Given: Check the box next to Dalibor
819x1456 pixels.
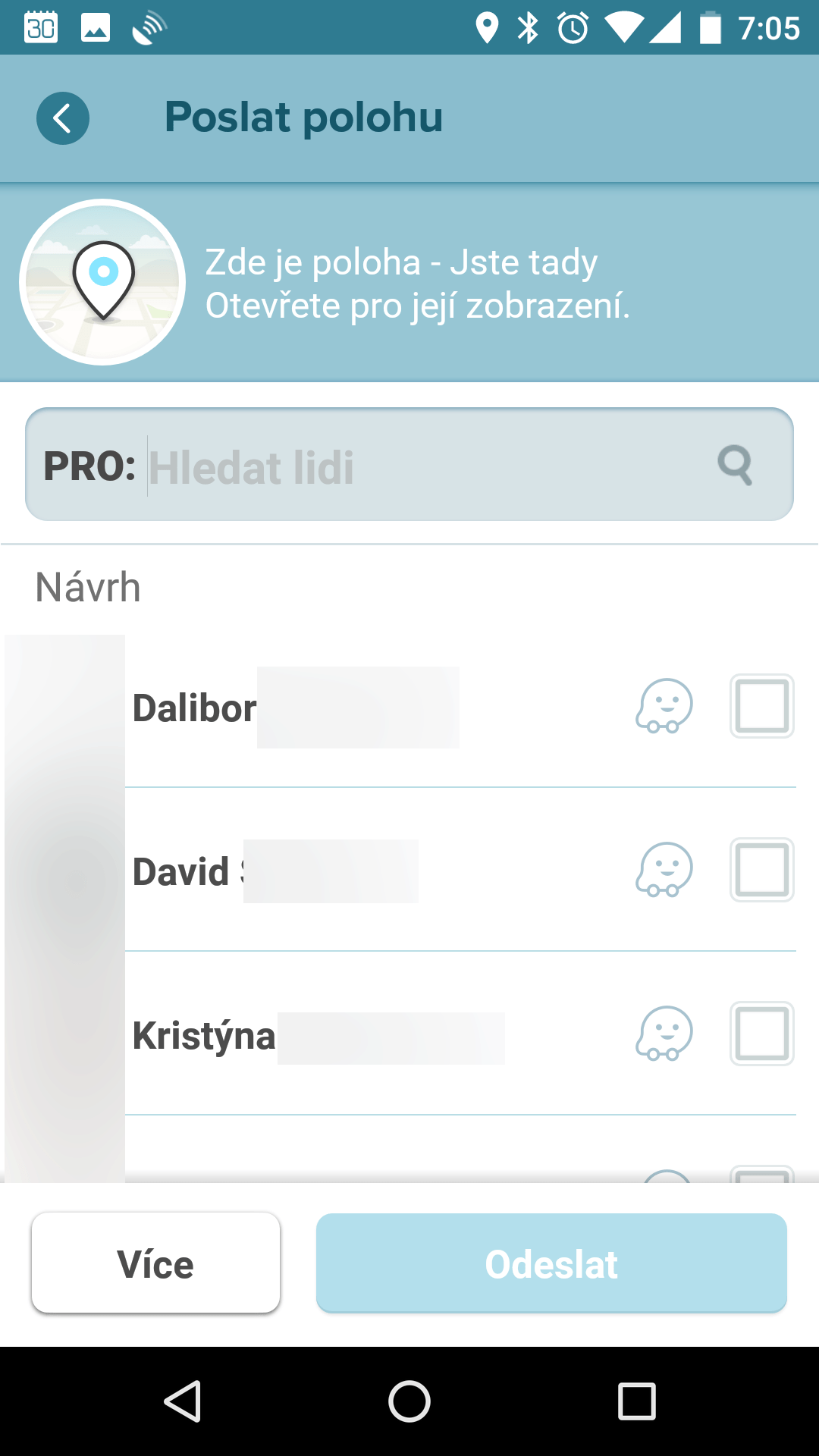Looking at the screenshot, I should pos(762,706).
